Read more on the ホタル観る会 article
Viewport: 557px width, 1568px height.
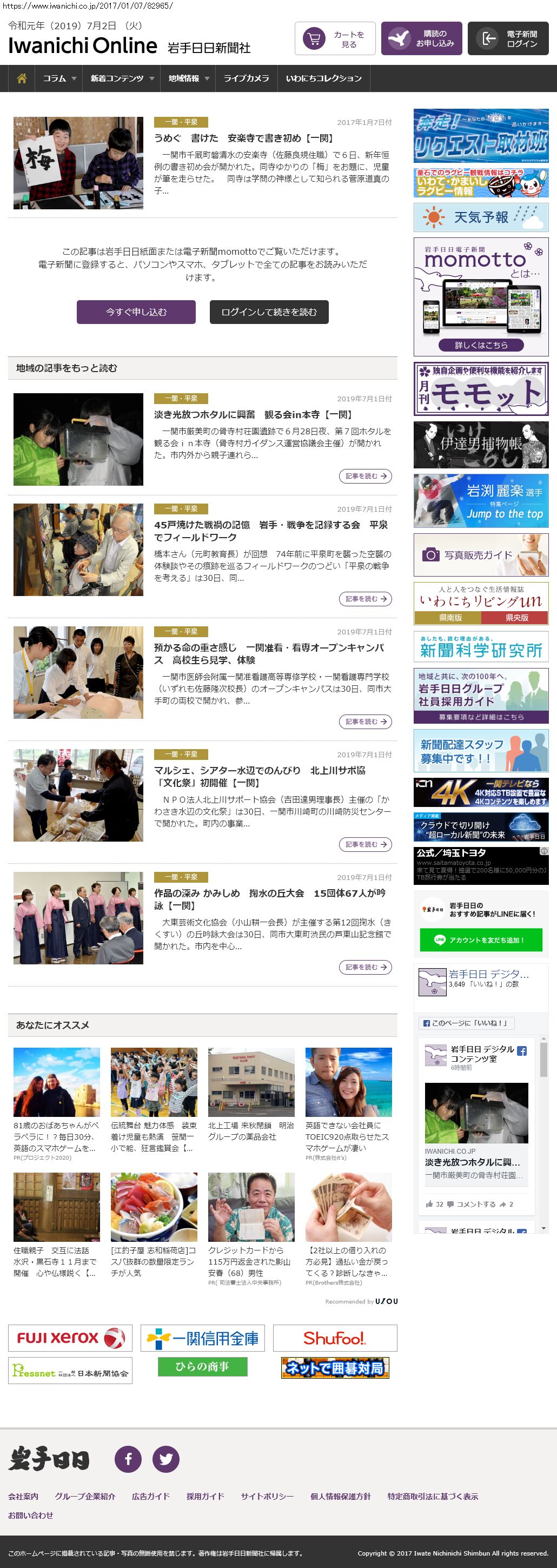[x=364, y=476]
